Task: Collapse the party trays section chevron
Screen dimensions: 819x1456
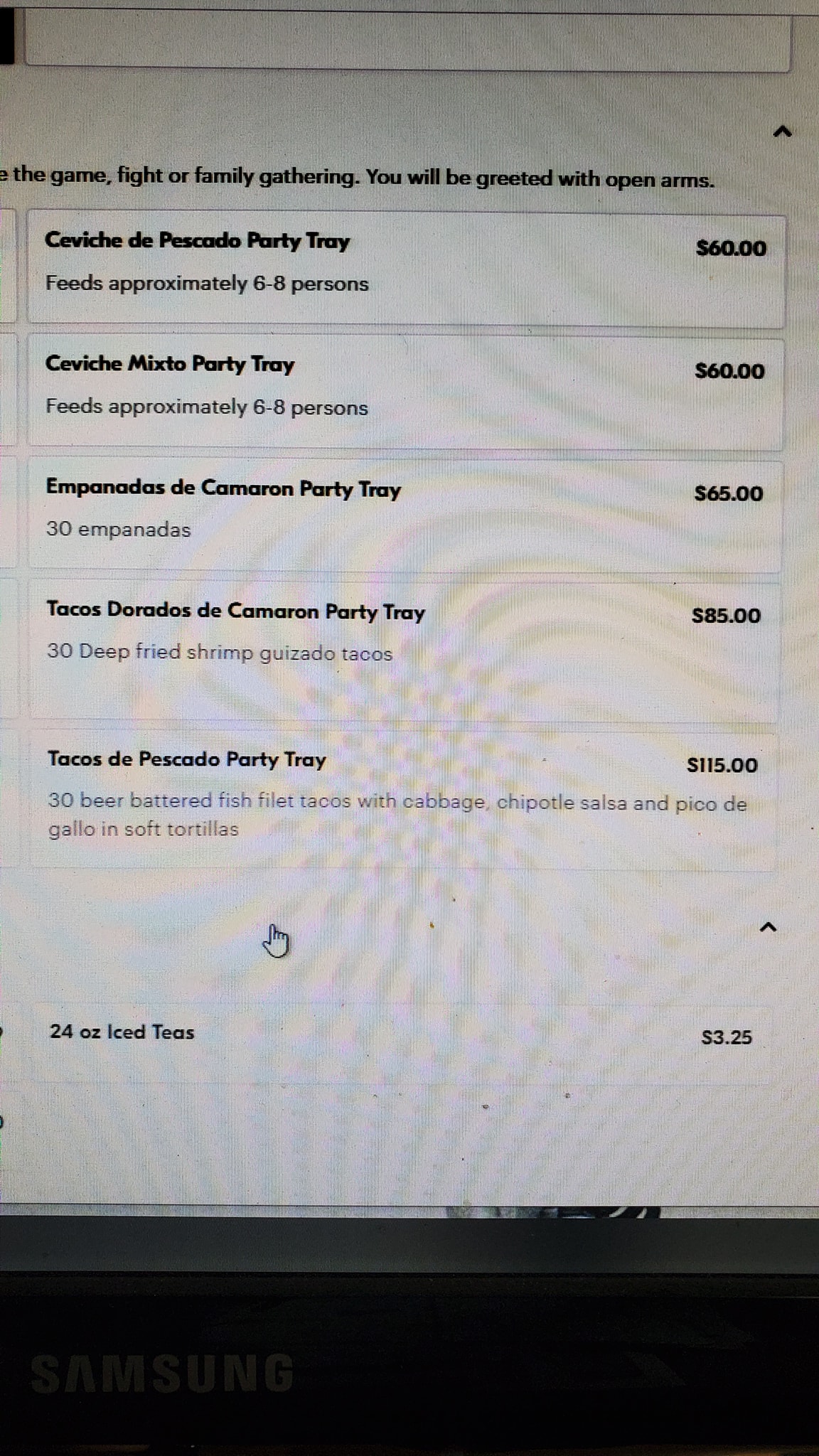Action: point(782,132)
